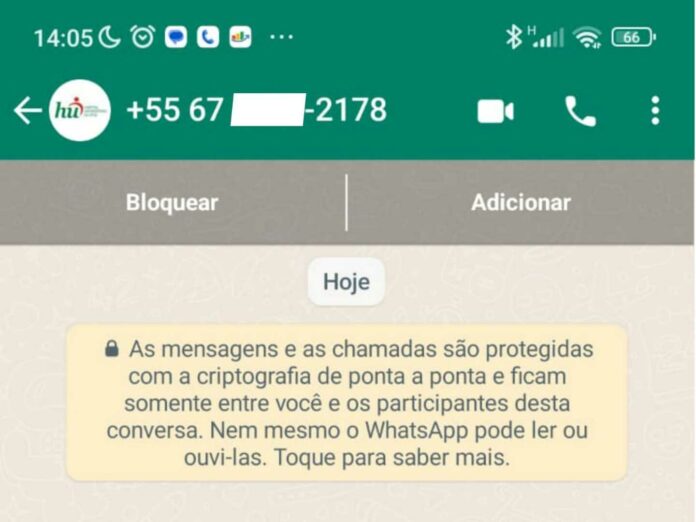Image resolution: width=696 pixels, height=522 pixels.
Task: Tap Bloquear to block this number
Action: click(x=172, y=203)
